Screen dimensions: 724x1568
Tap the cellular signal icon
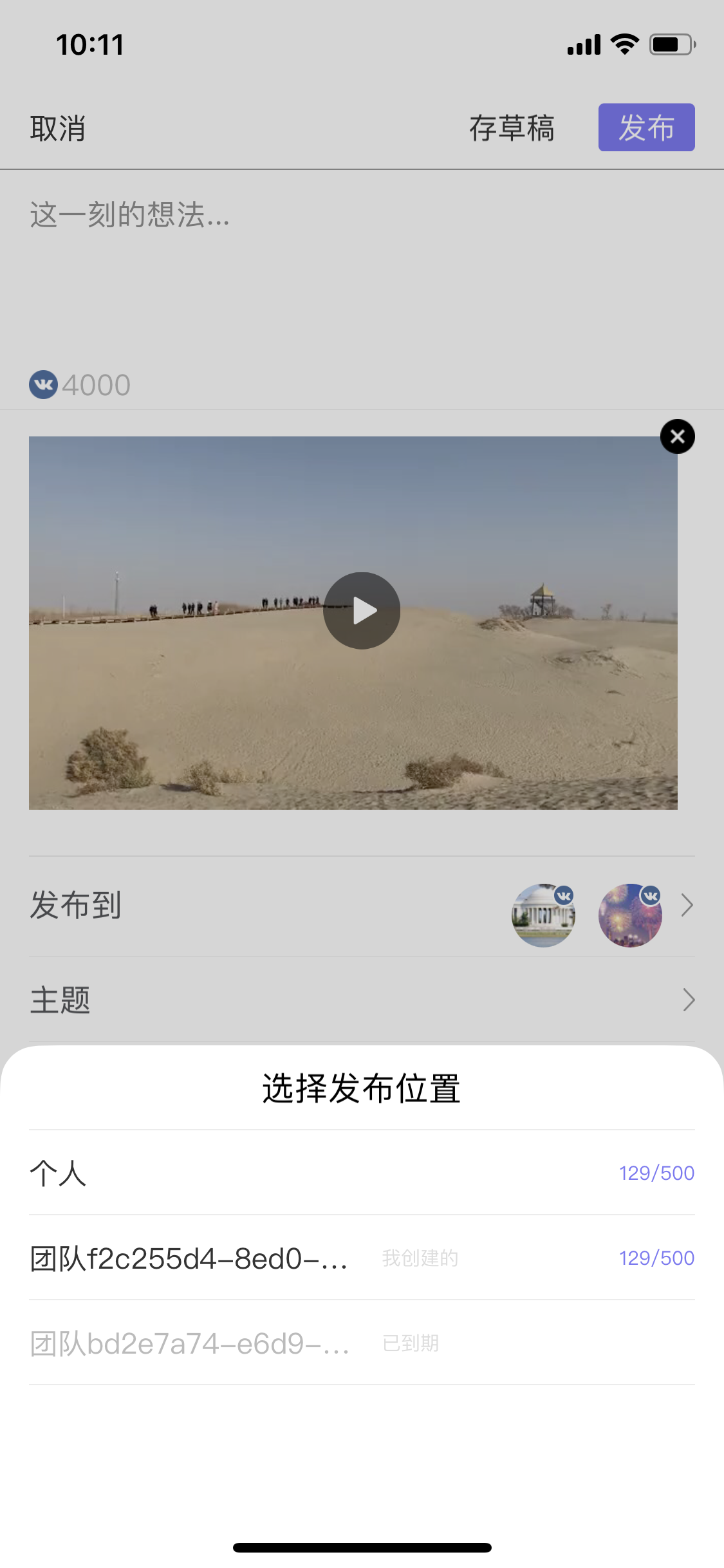[582, 44]
